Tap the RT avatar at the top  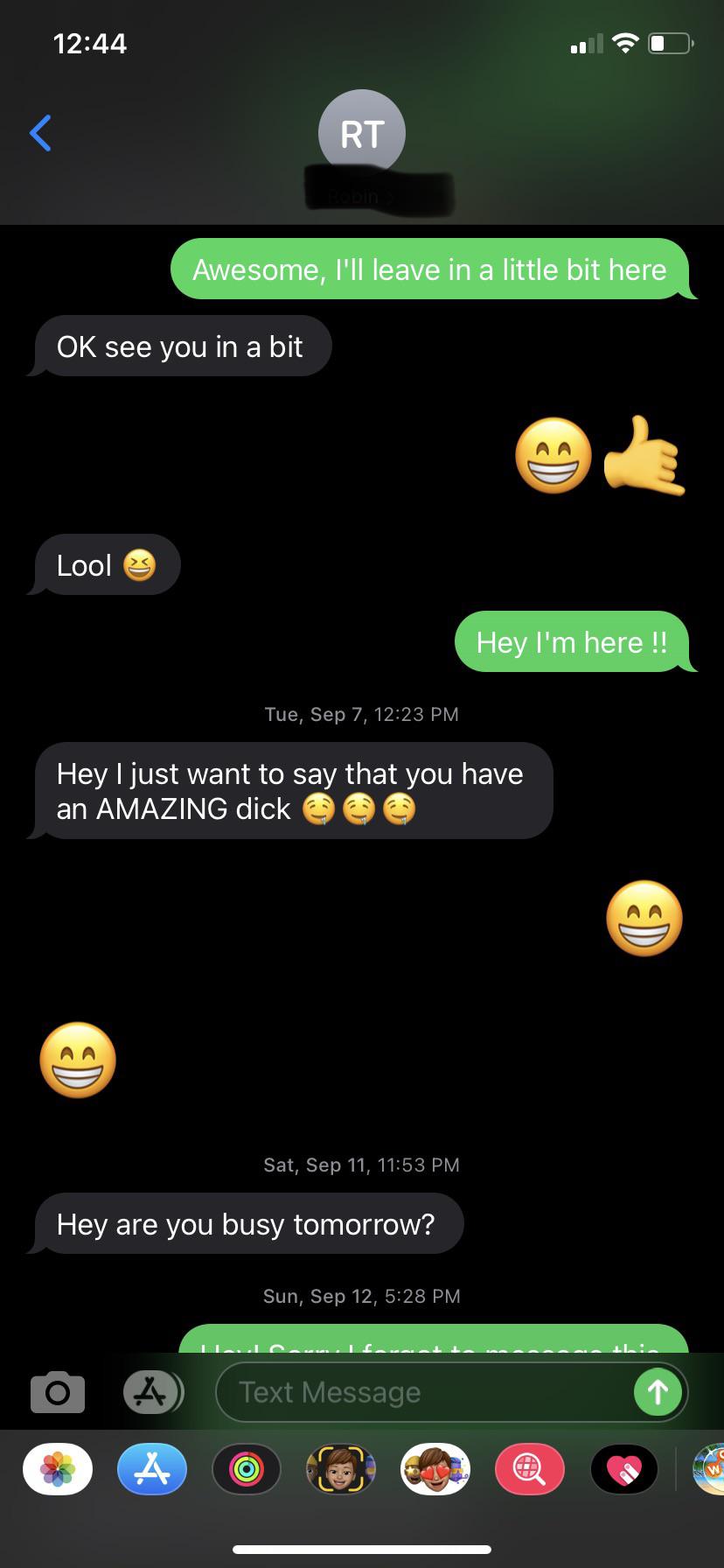(x=361, y=132)
